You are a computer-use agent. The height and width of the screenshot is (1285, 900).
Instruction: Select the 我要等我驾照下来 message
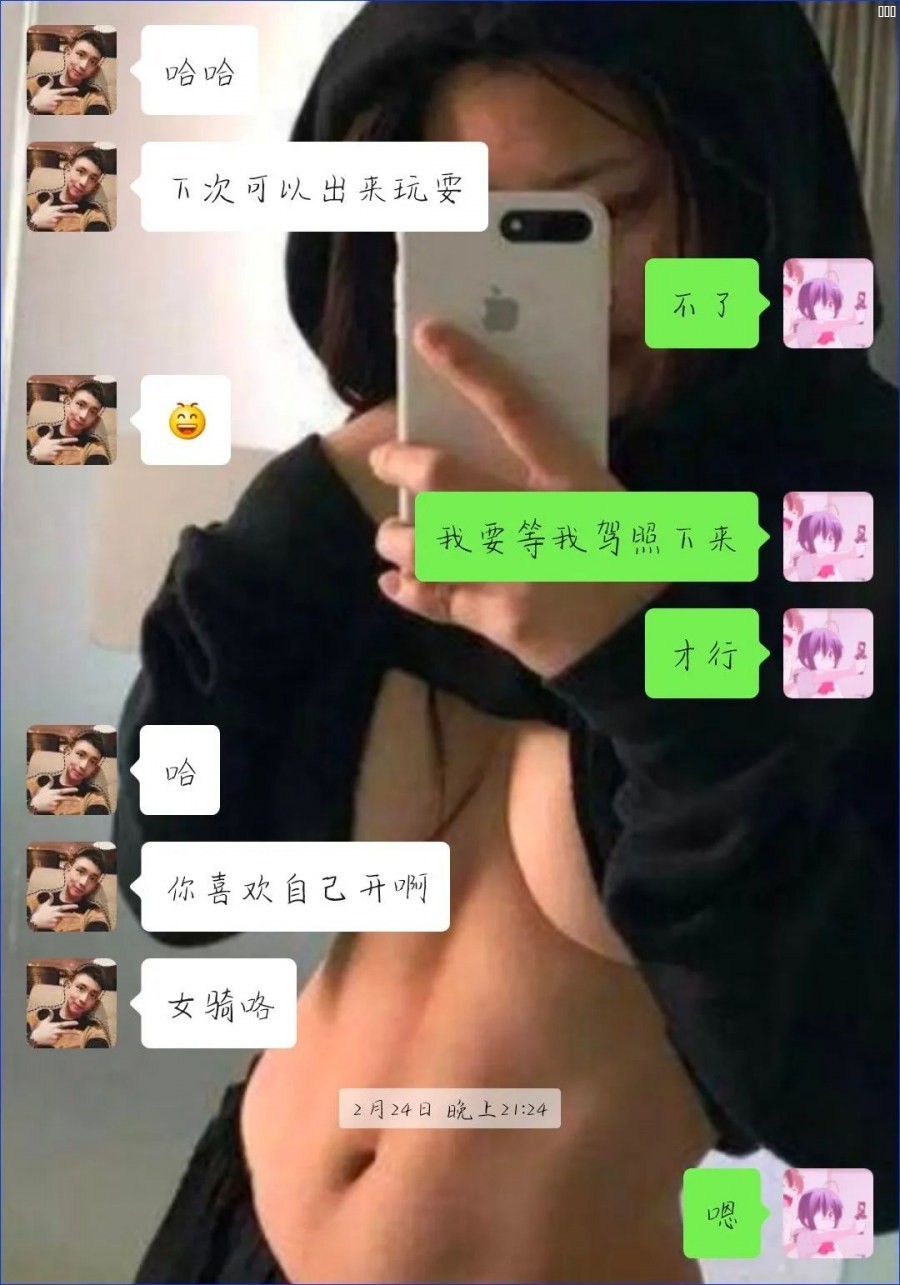point(586,538)
